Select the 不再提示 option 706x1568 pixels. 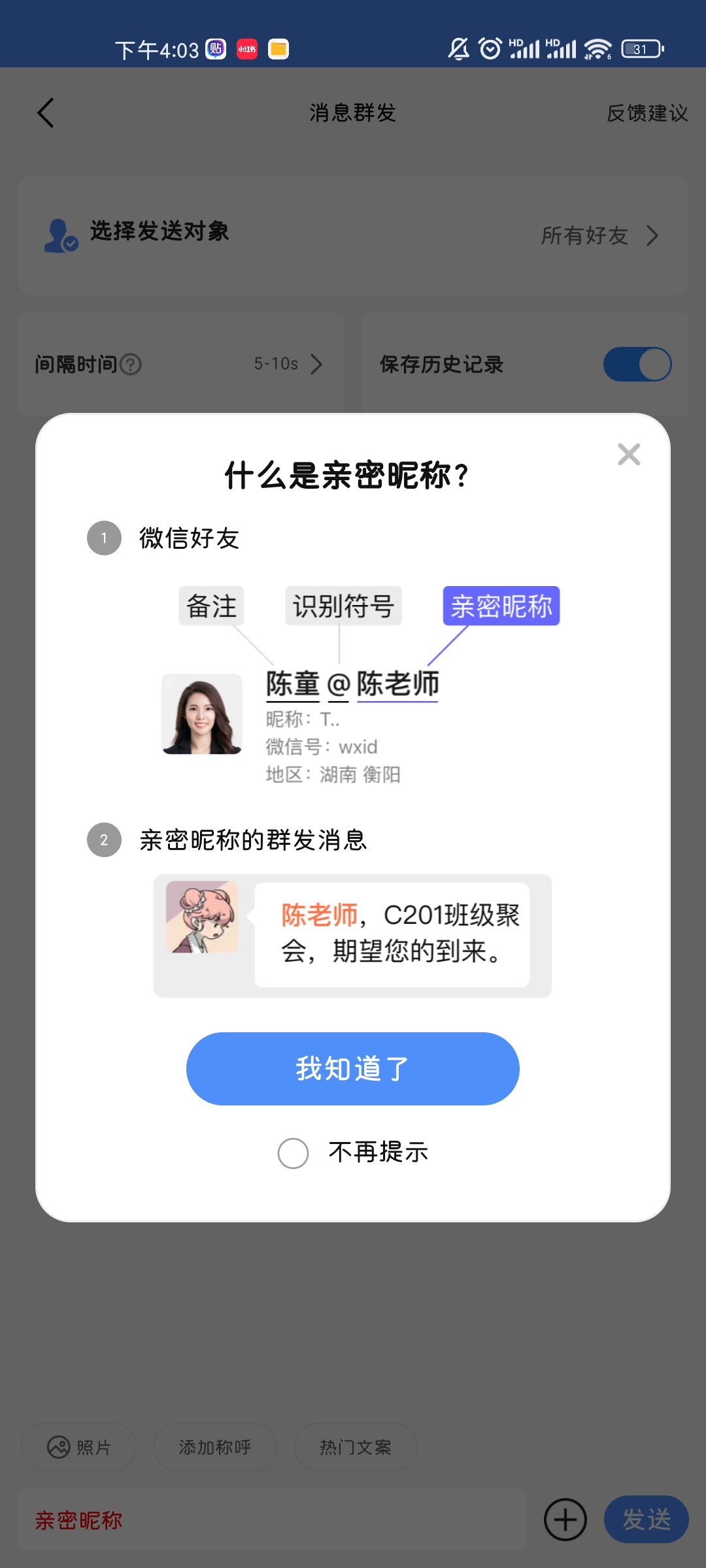(294, 1152)
